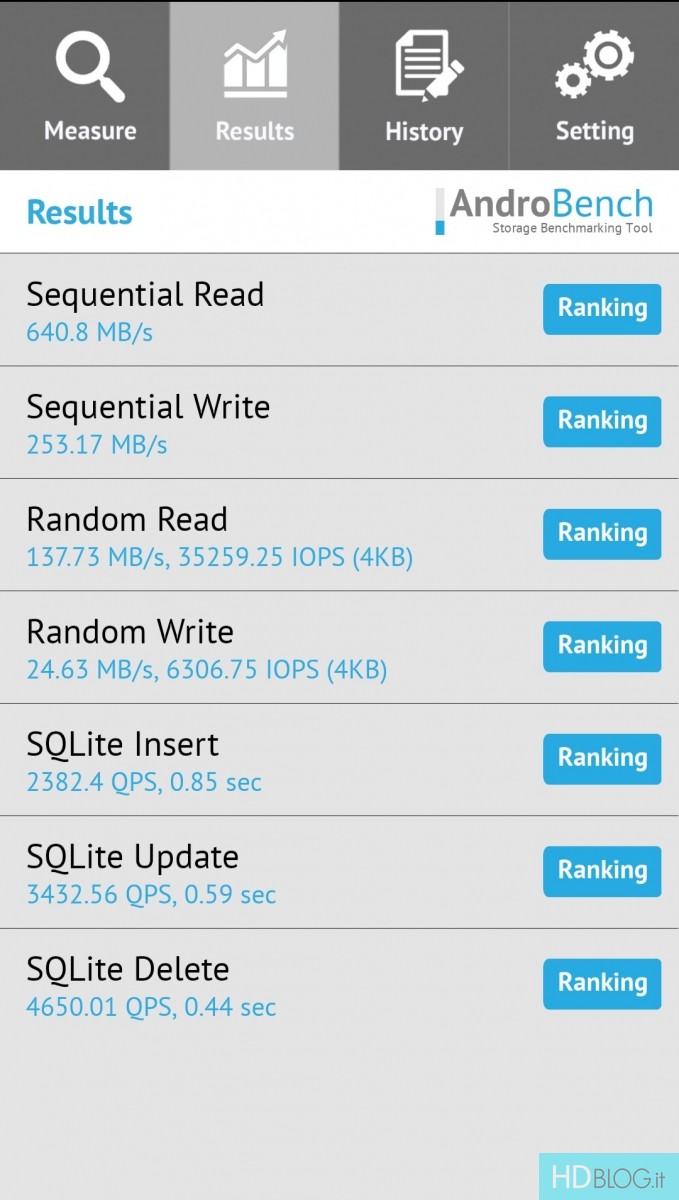The image size is (679, 1200).
Task: Tap Ranking next to Sequential Write
Action: tap(602, 421)
